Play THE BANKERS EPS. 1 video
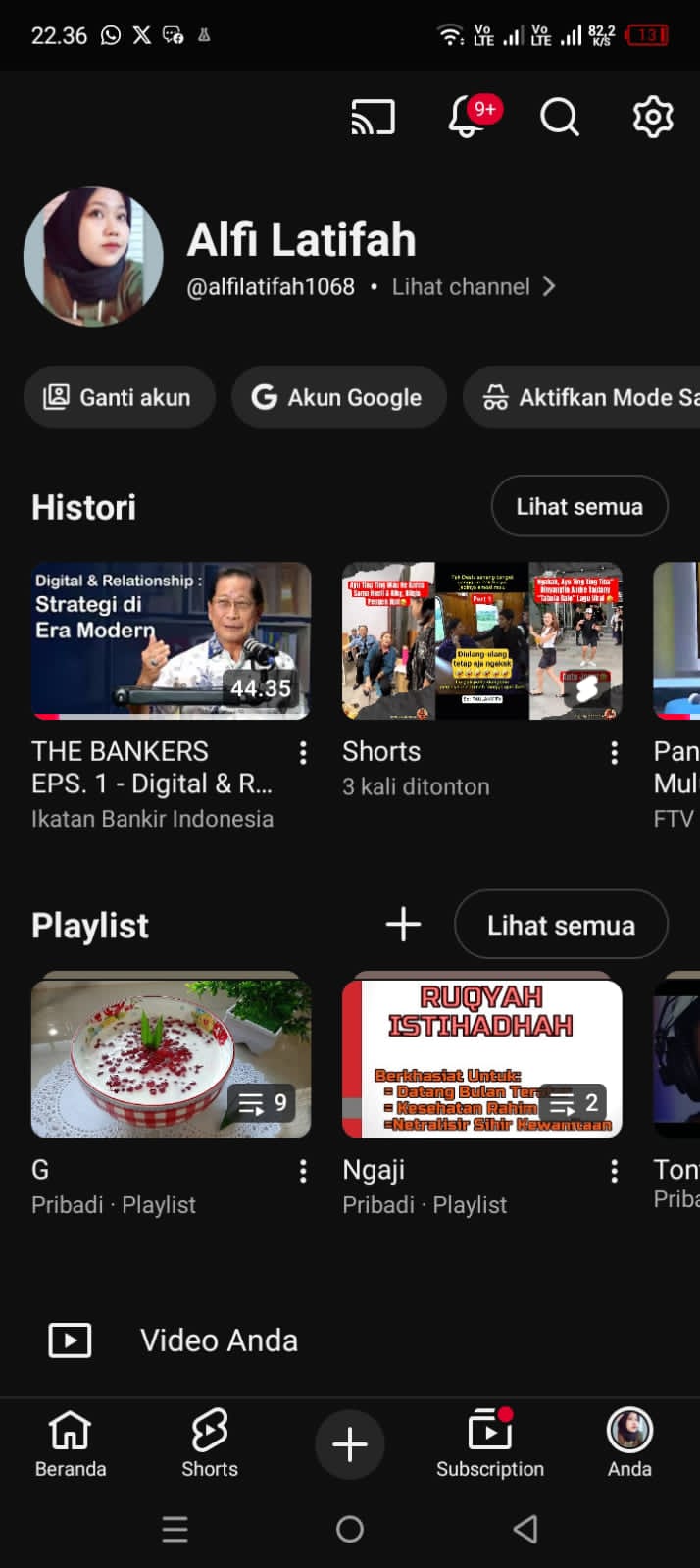The width and height of the screenshot is (700, 1568). pos(171,640)
